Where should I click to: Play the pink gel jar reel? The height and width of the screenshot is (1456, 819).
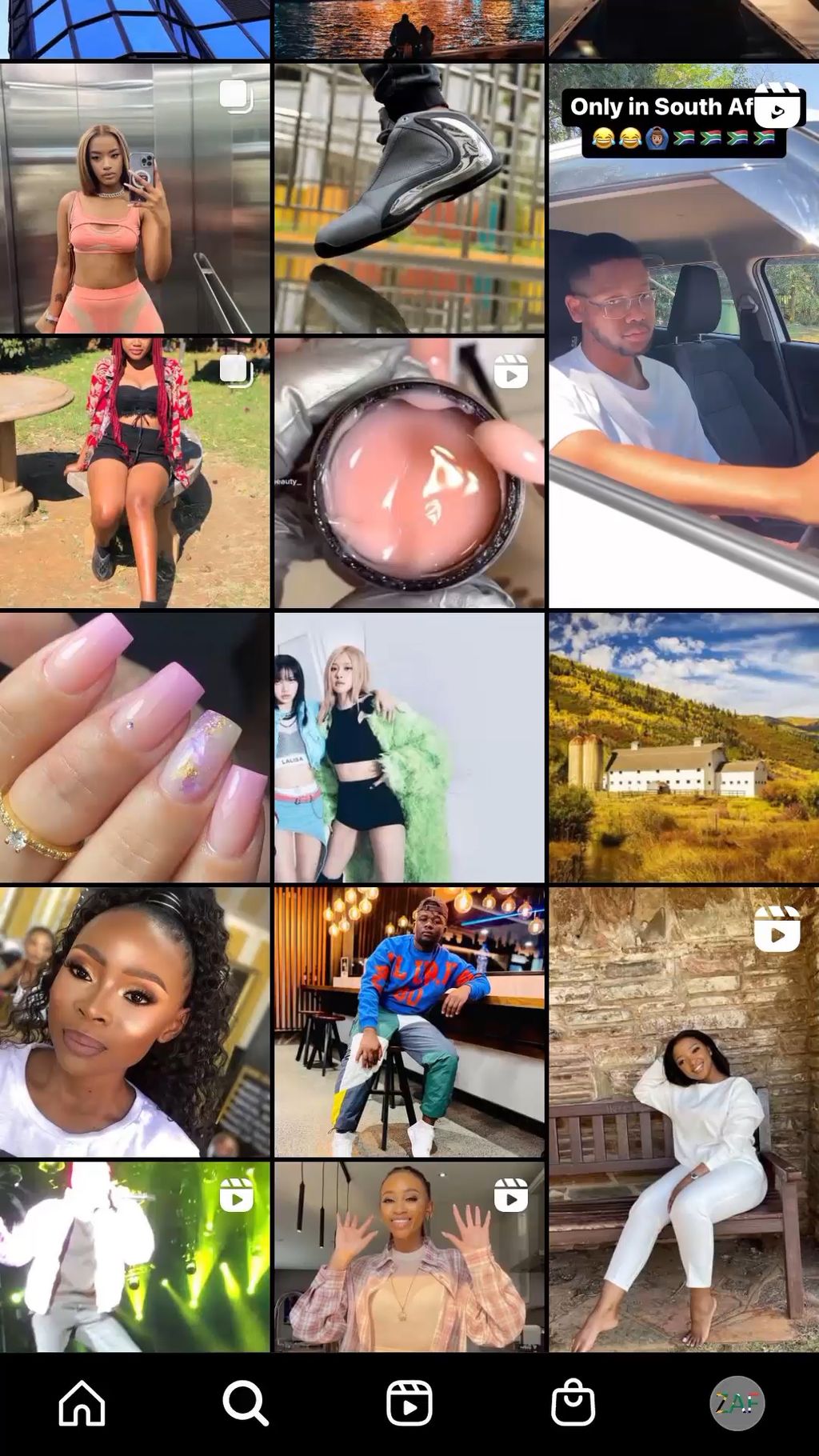409,473
